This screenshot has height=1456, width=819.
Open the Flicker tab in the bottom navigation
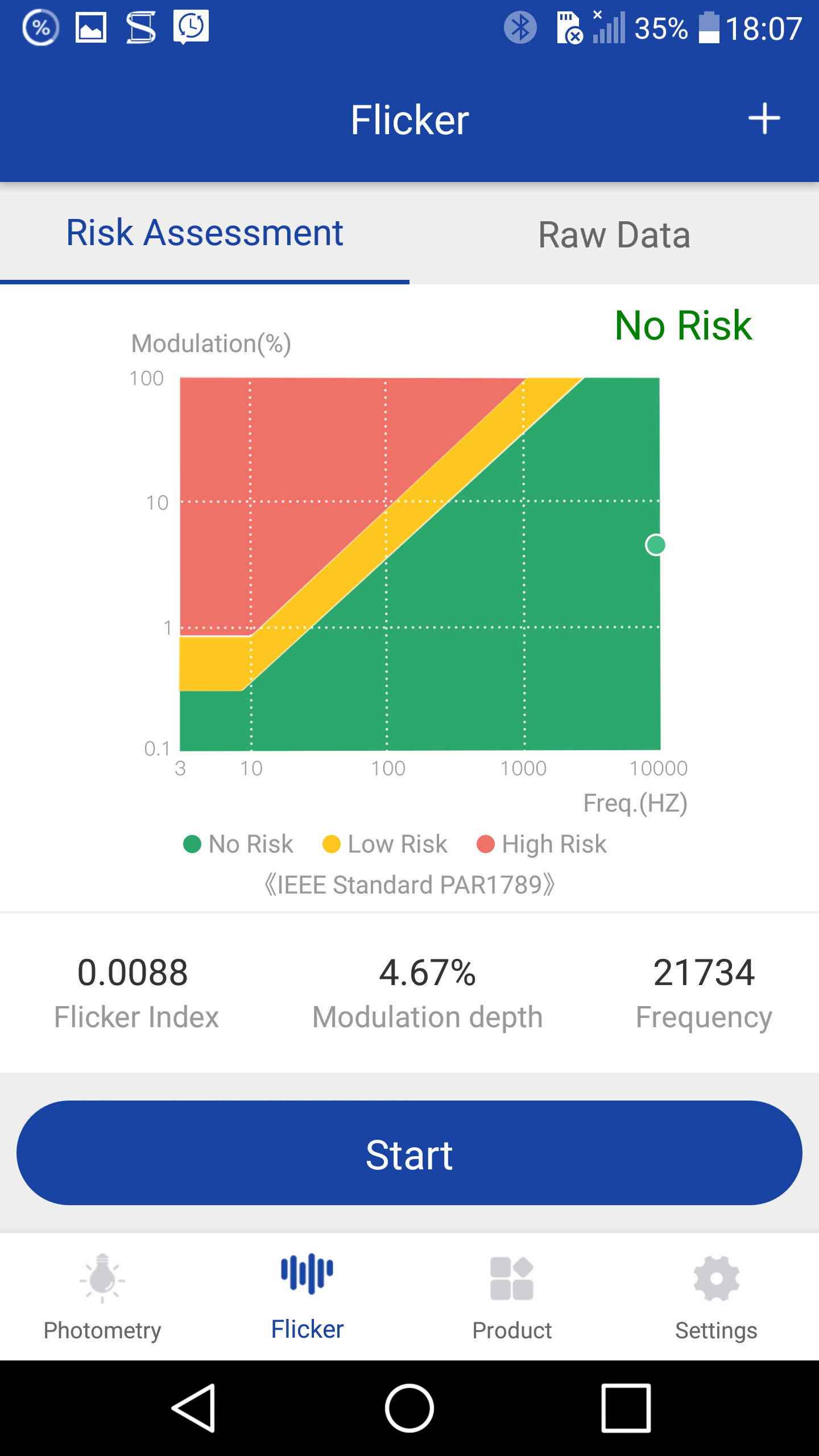(x=307, y=1298)
